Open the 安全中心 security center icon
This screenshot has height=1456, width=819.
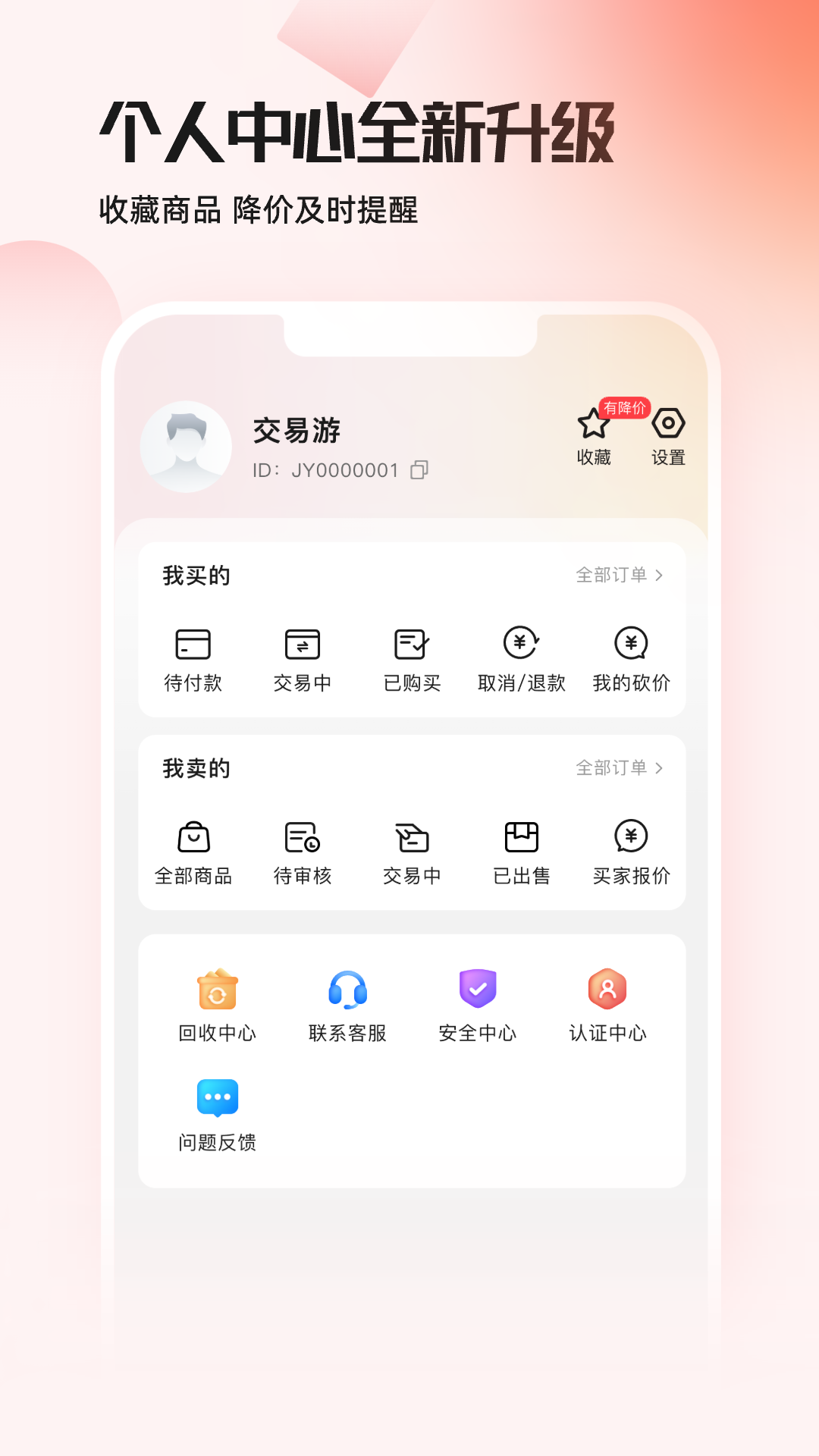point(477,990)
